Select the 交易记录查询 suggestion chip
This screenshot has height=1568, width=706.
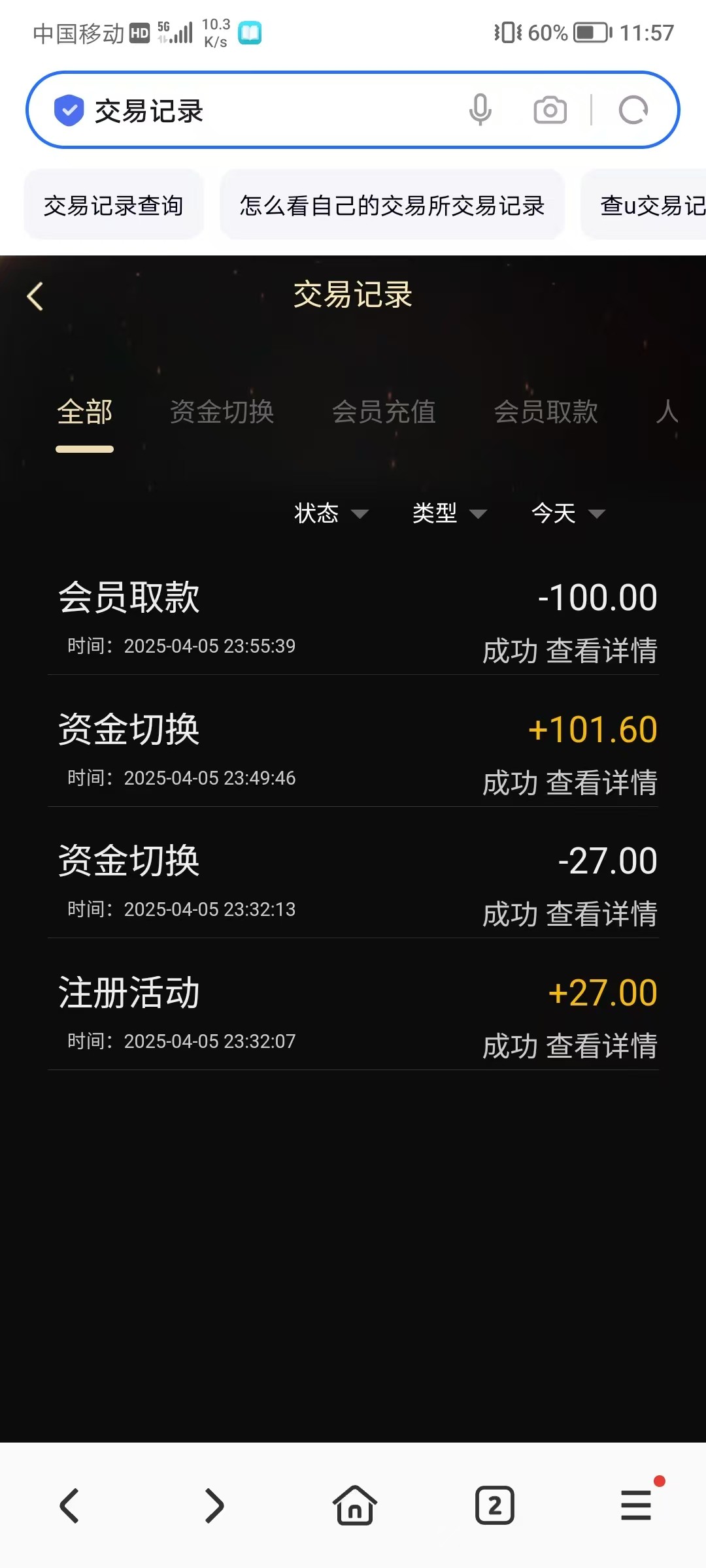[114, 205]
